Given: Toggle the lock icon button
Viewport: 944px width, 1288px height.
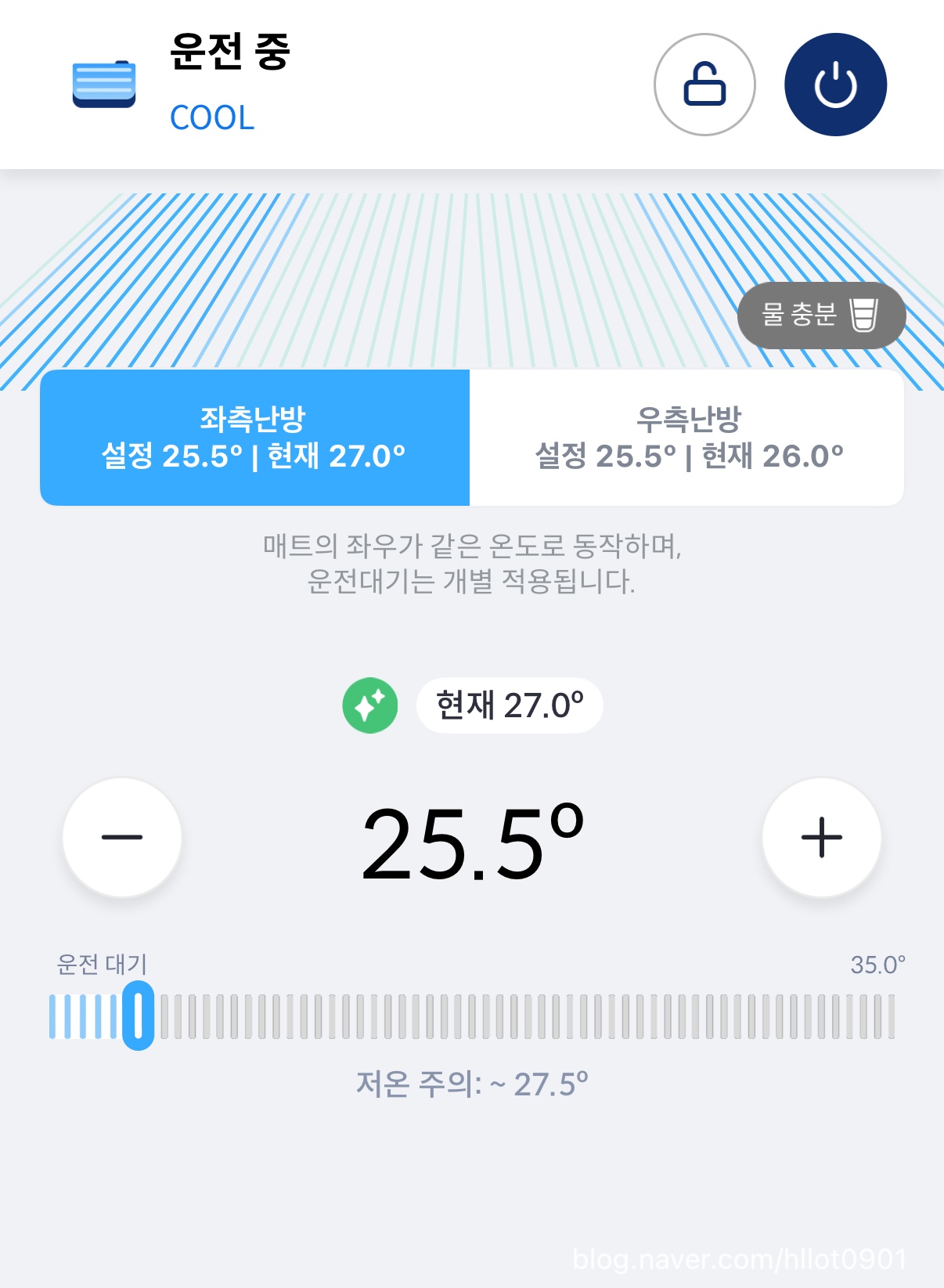Looking at the screenshot, I should pyautogui.click(x=704, y=85).
